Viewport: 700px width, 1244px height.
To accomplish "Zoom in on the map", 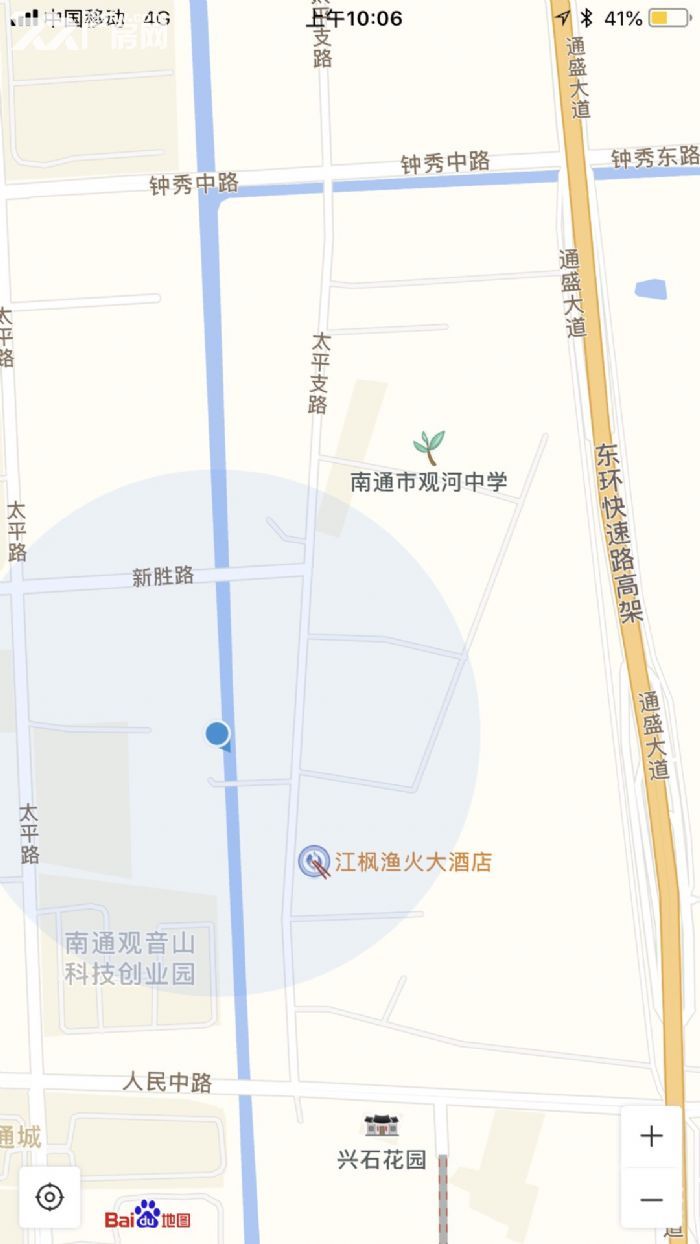I will [651, 1136].
